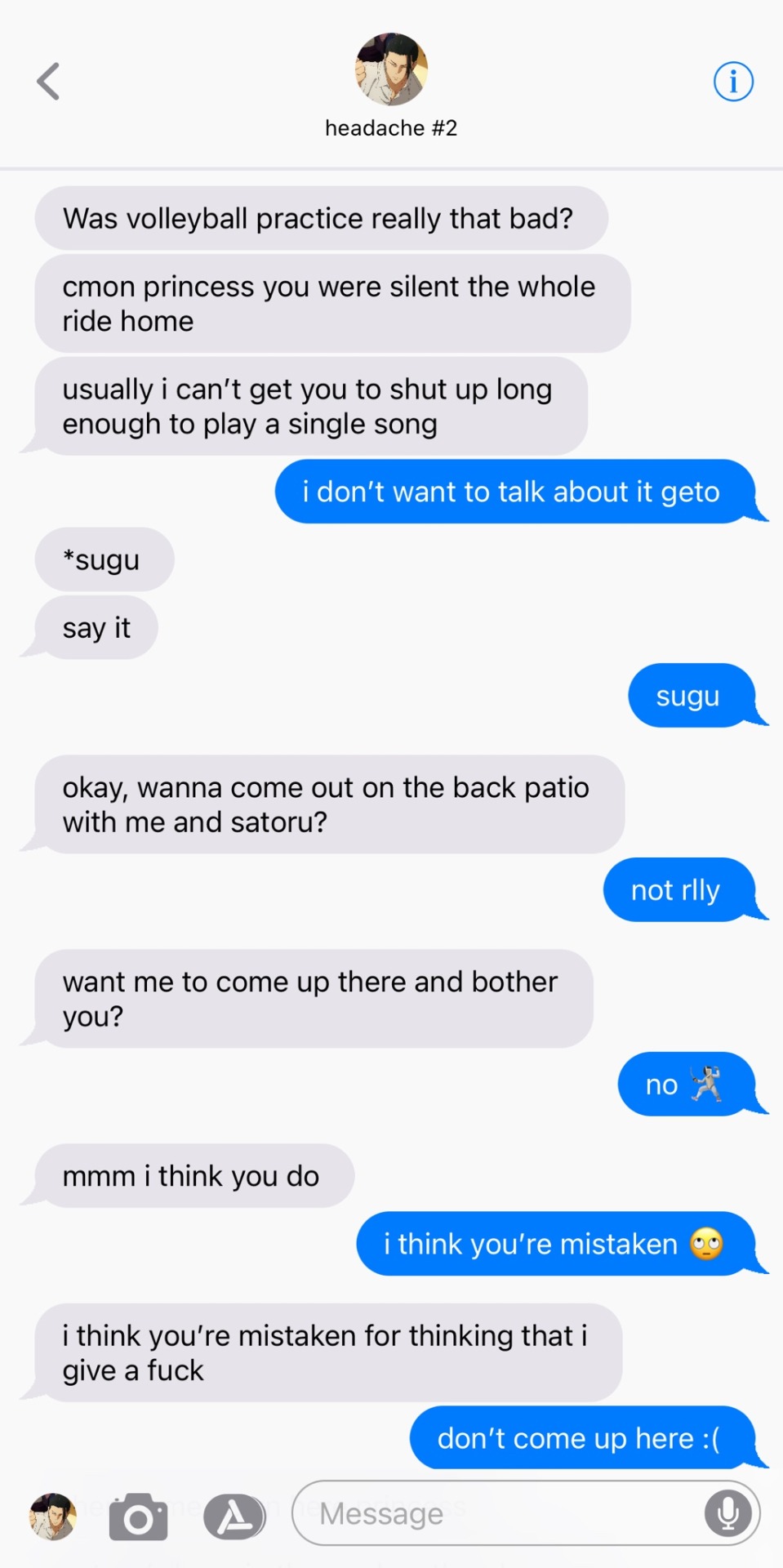783x1568 pixels.
Task: Open the headache #2 contact avatar
Action: (391, 69)
